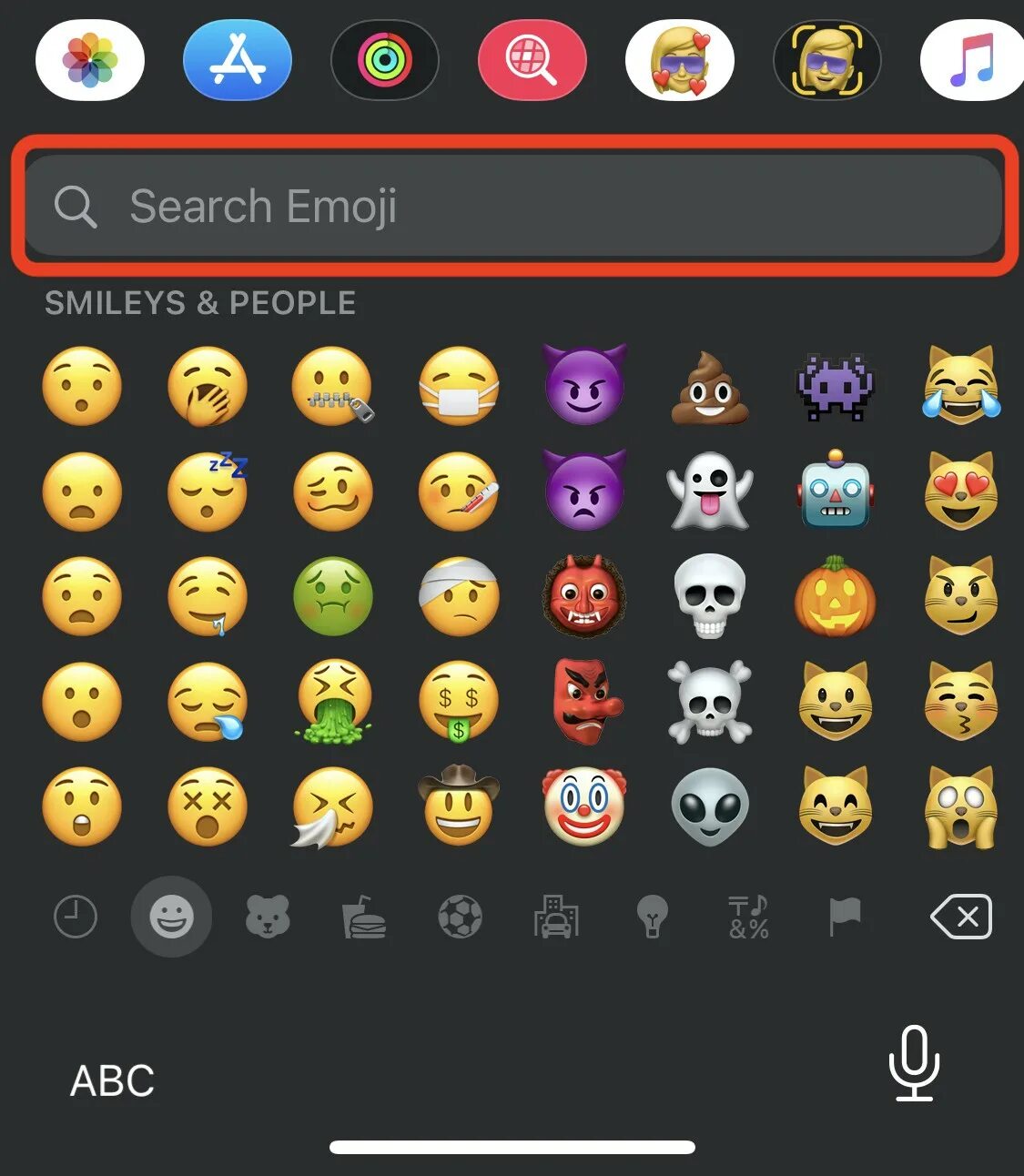This screenshot has width=1024, height=1176.
Task: Switch to Objects lightbulb category
Action: (x=652, y=917)
